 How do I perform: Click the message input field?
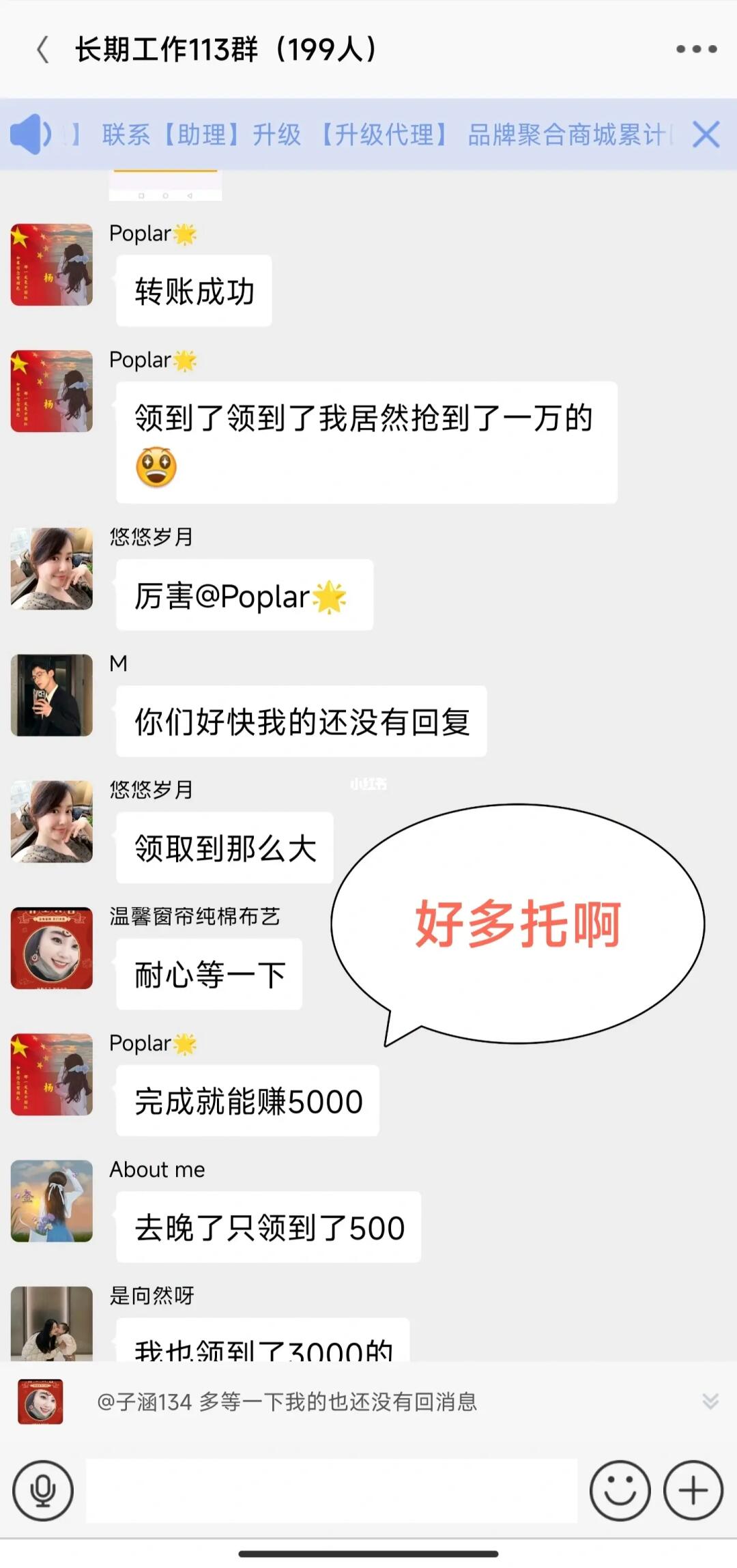[x=334, y=1492]
